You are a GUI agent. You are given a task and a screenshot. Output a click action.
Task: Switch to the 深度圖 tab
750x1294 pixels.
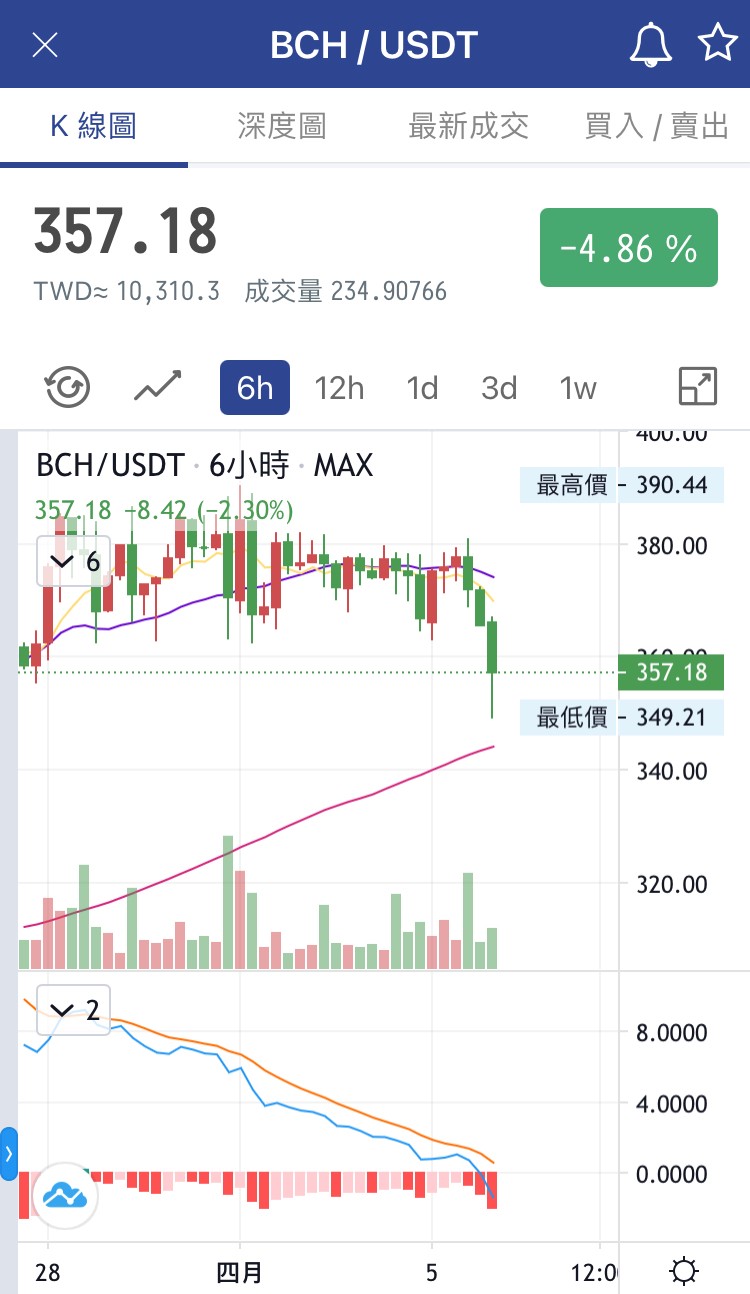(282, 126)
